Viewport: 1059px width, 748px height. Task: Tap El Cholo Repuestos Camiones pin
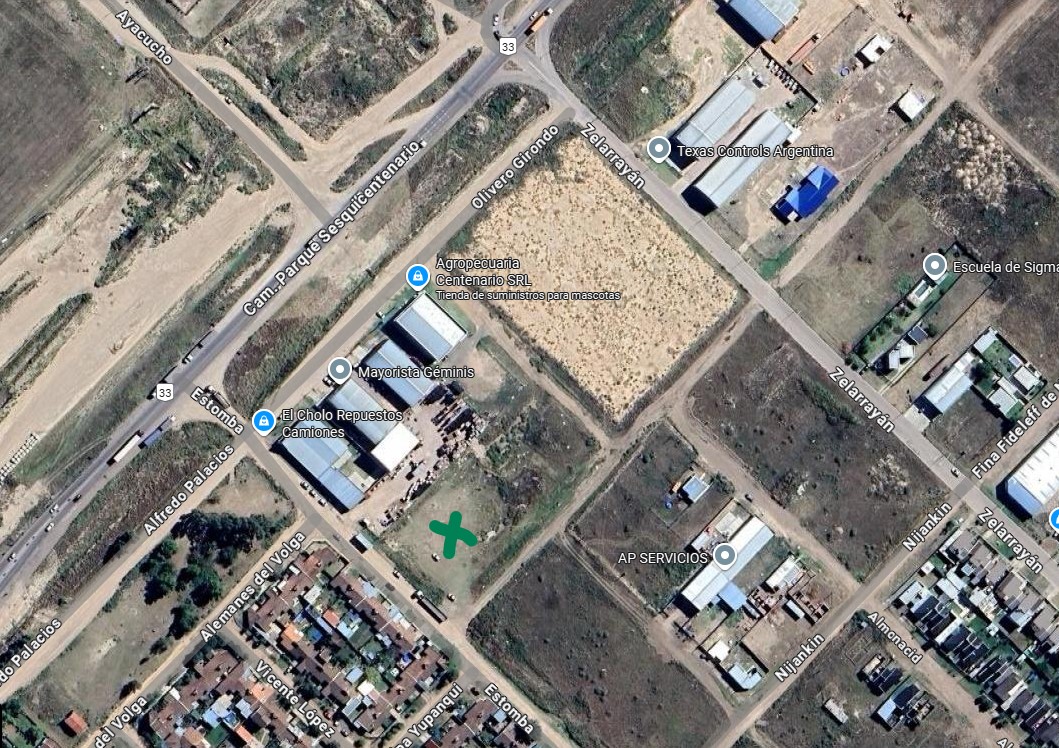264,421
